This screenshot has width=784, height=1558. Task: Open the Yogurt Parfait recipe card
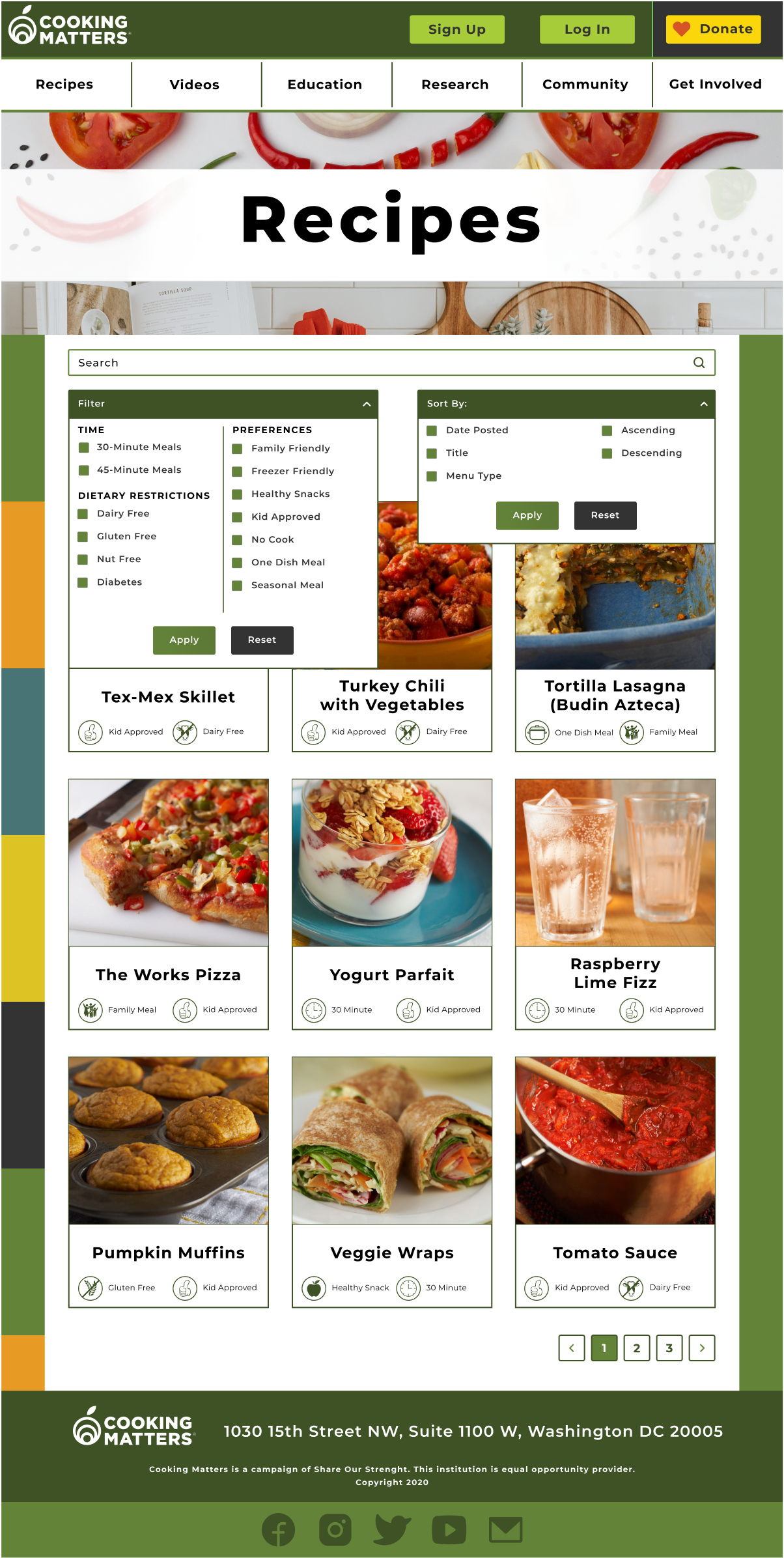392,904
